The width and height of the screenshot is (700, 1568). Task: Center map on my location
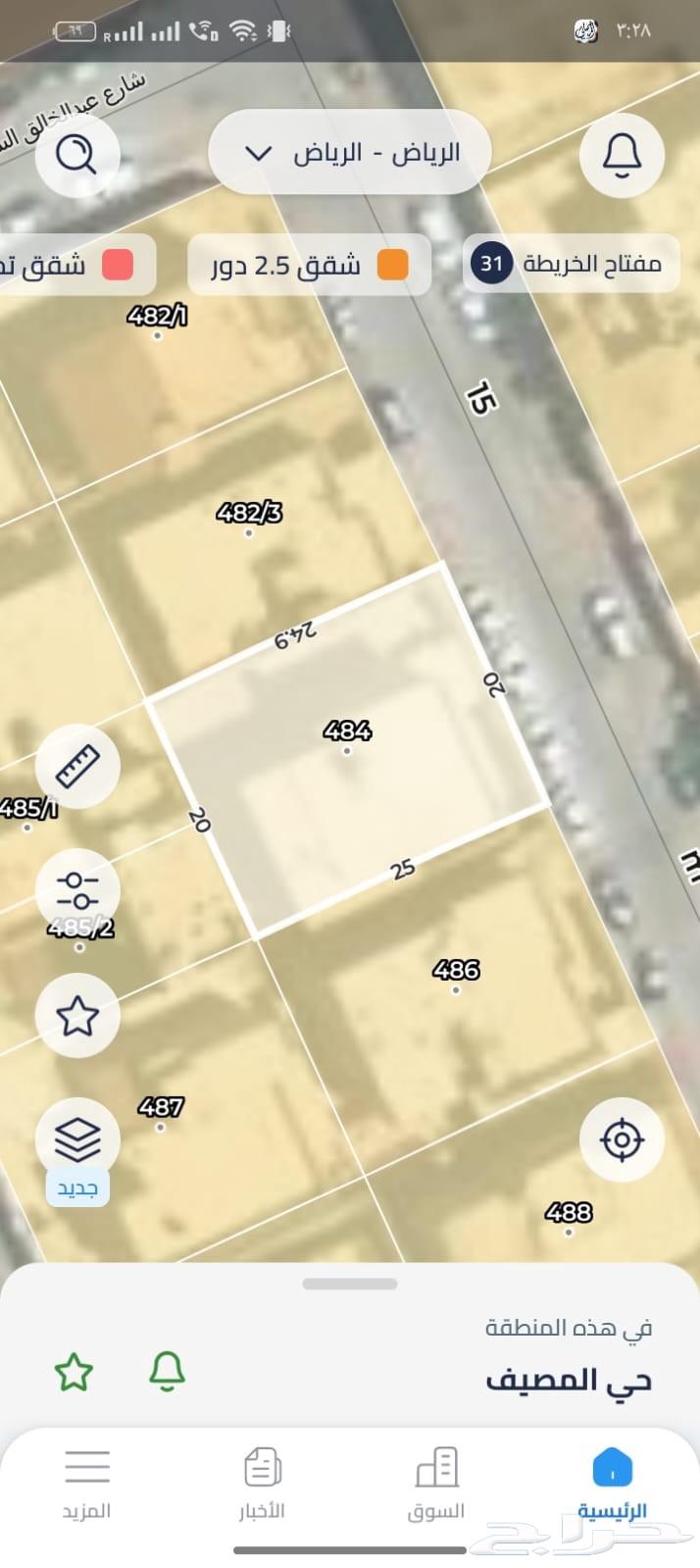tap(622, 1139)
